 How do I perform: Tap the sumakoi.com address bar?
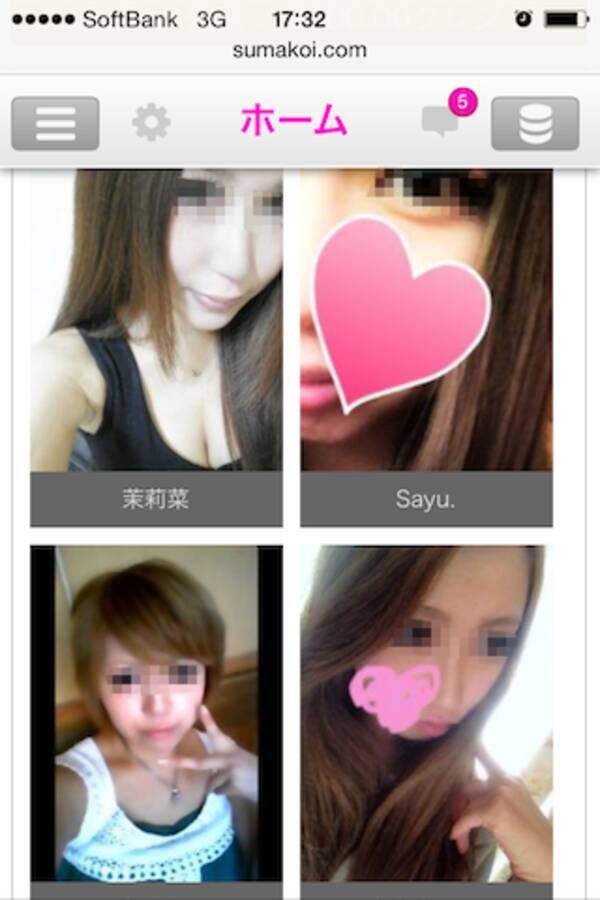(x=300, y=49)
